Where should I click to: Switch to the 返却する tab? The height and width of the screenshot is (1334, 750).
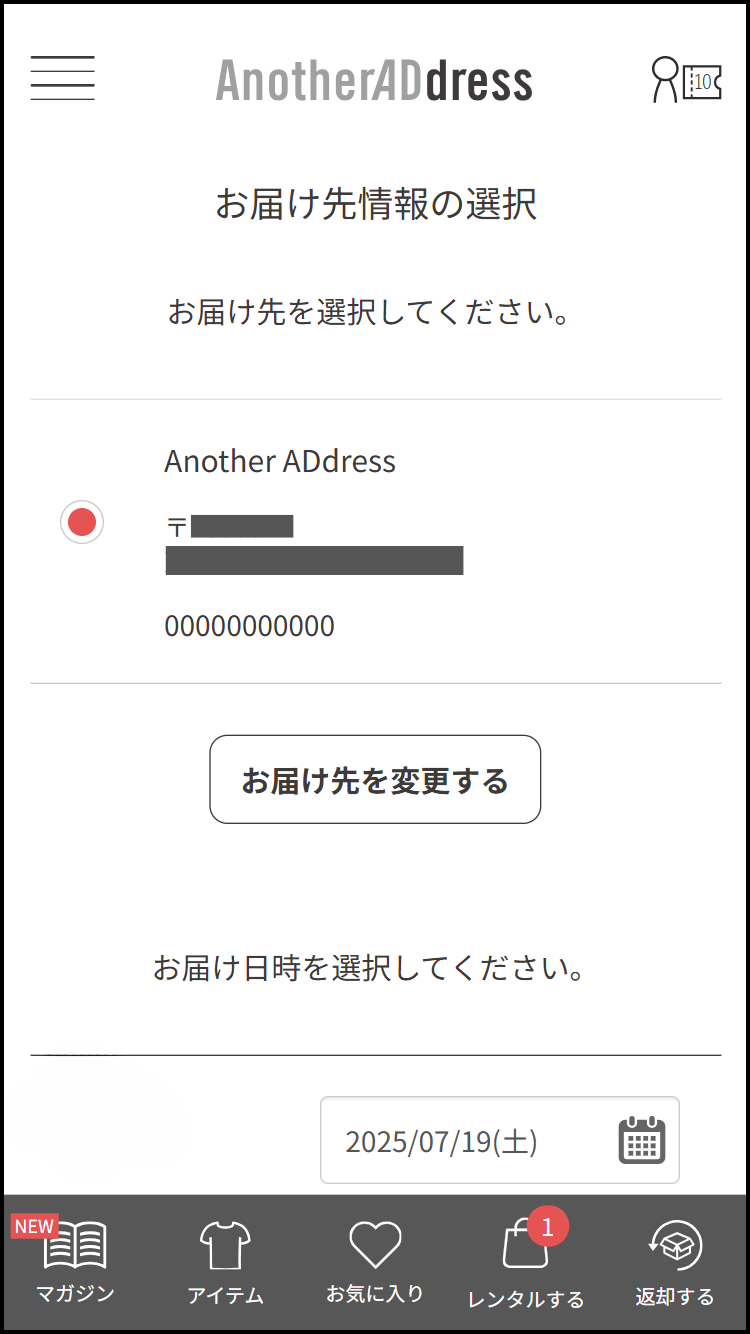pos(675,1262)
